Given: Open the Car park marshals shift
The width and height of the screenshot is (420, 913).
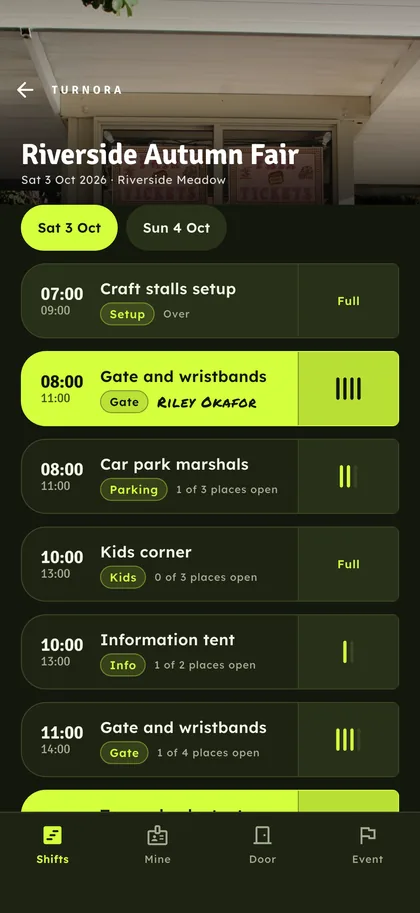Looking at the screenshot, I should (210, 476).
